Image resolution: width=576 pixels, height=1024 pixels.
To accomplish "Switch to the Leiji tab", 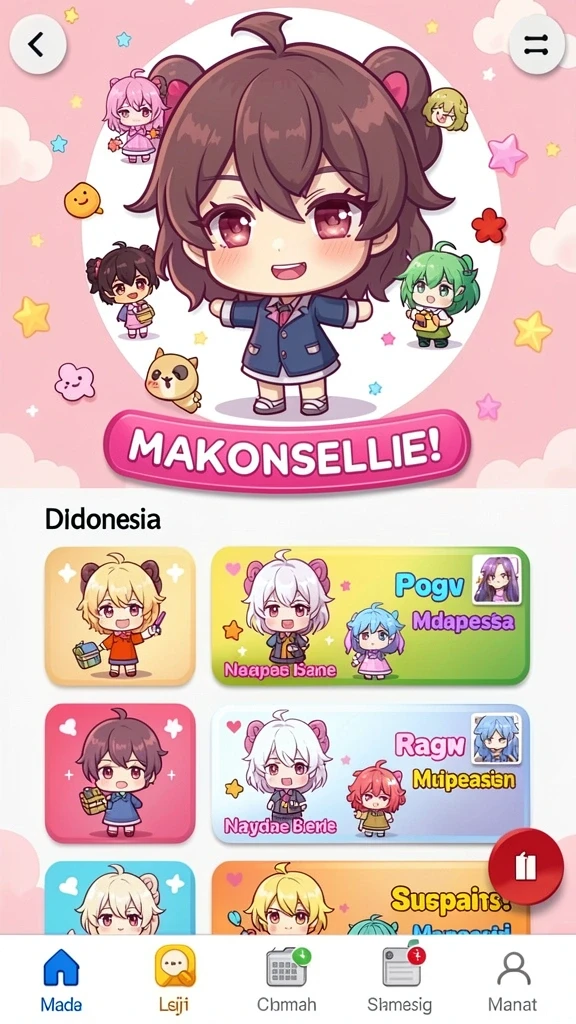I will (x=174, y=978).
